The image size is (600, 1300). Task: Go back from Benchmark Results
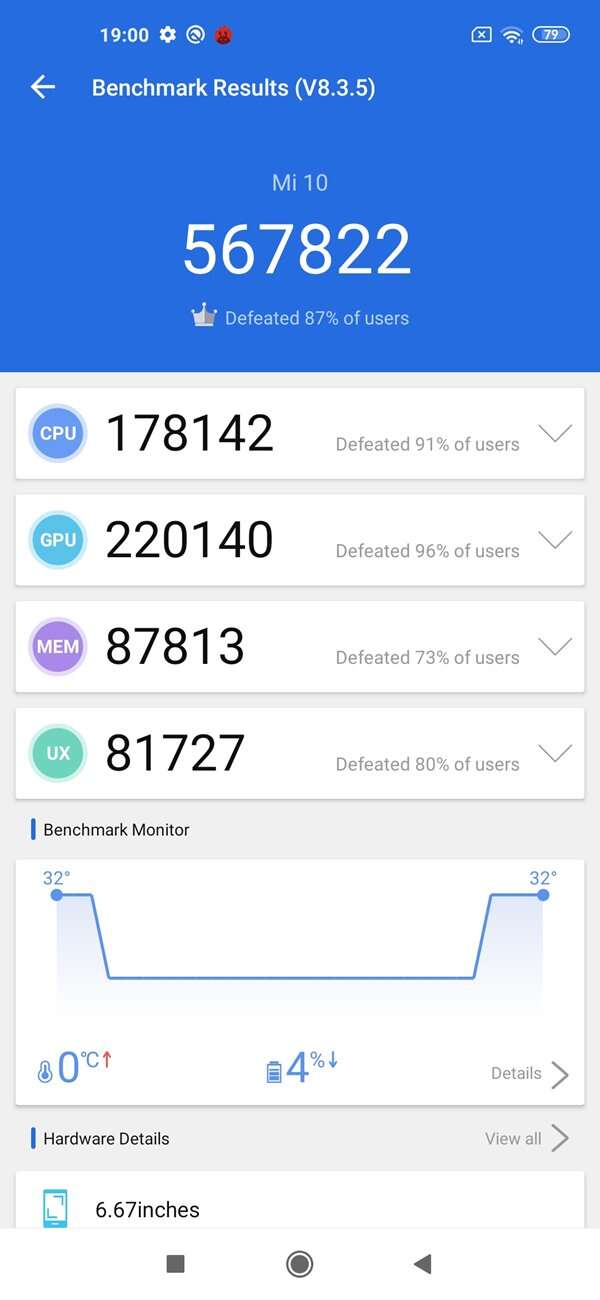tap(43, 88)
